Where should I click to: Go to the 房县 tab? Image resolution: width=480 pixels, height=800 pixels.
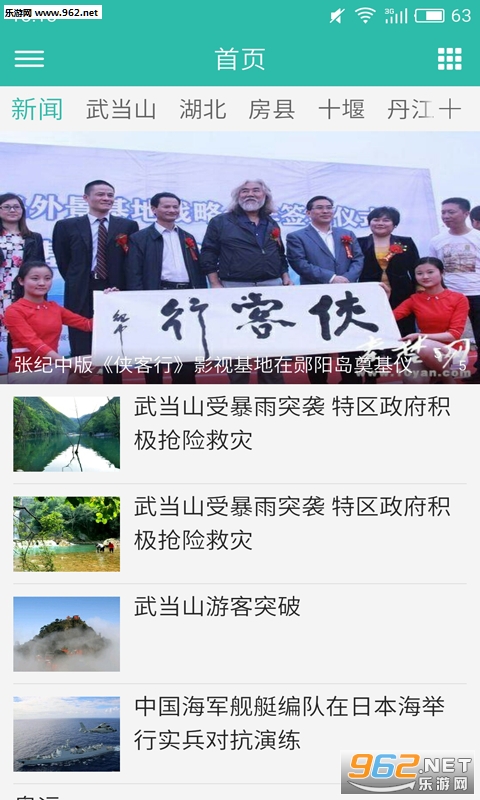tap(272, 109)
